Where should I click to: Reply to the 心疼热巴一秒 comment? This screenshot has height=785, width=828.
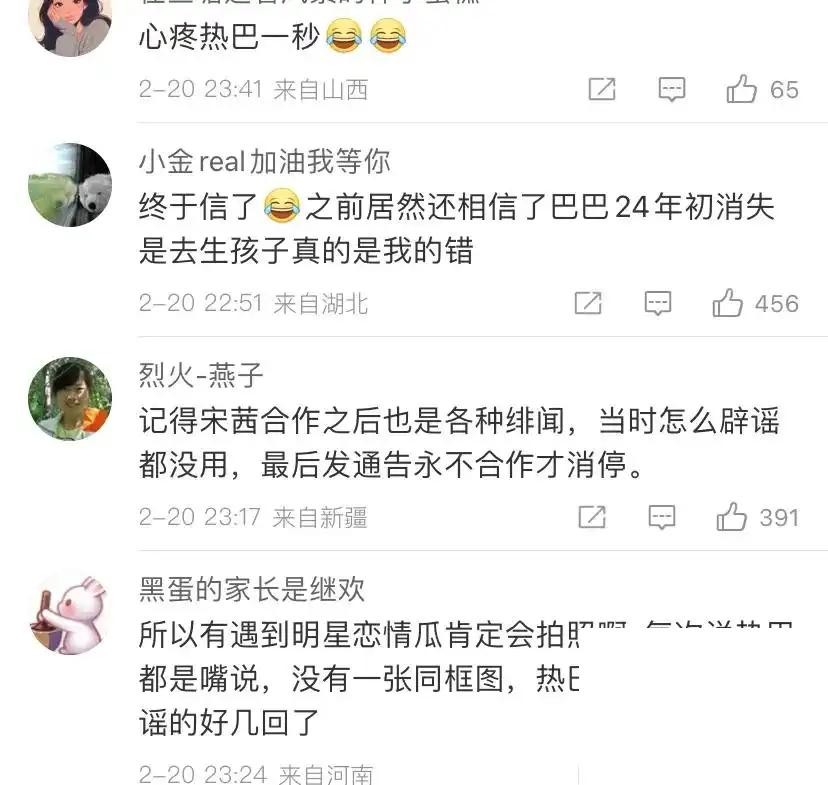click(x=672, y=90)
